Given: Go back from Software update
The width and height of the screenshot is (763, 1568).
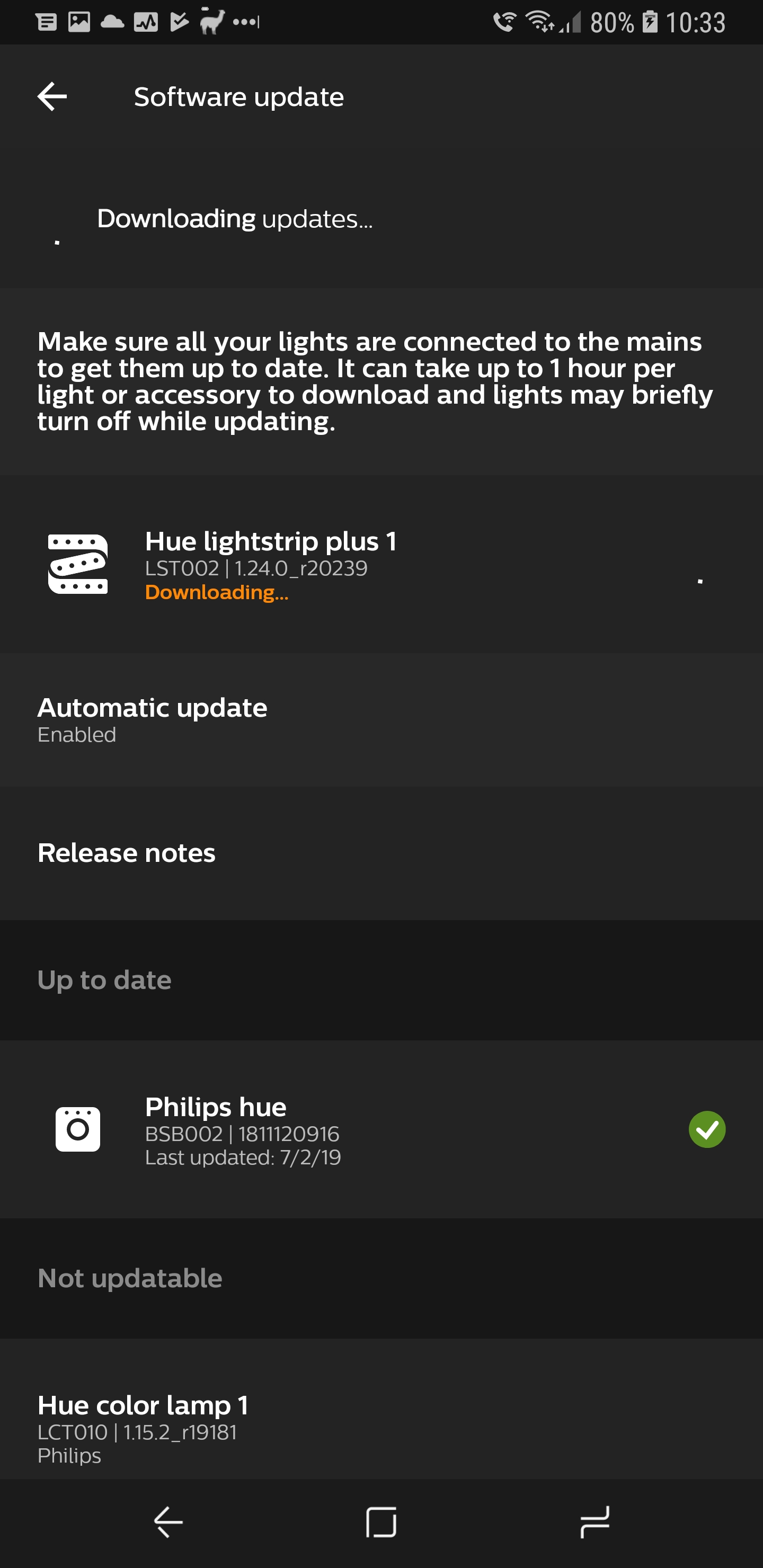Looking at the screenshot, I should 52,97.
